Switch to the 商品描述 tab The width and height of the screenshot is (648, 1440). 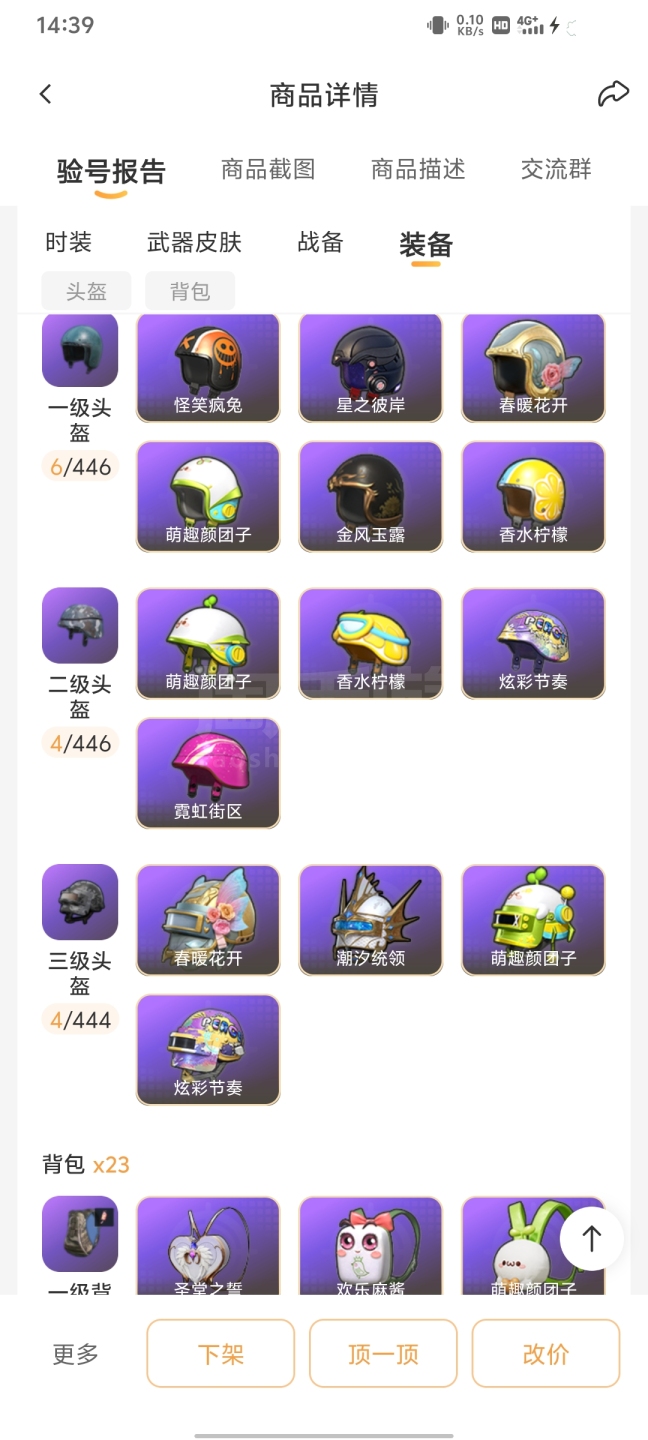418,170
